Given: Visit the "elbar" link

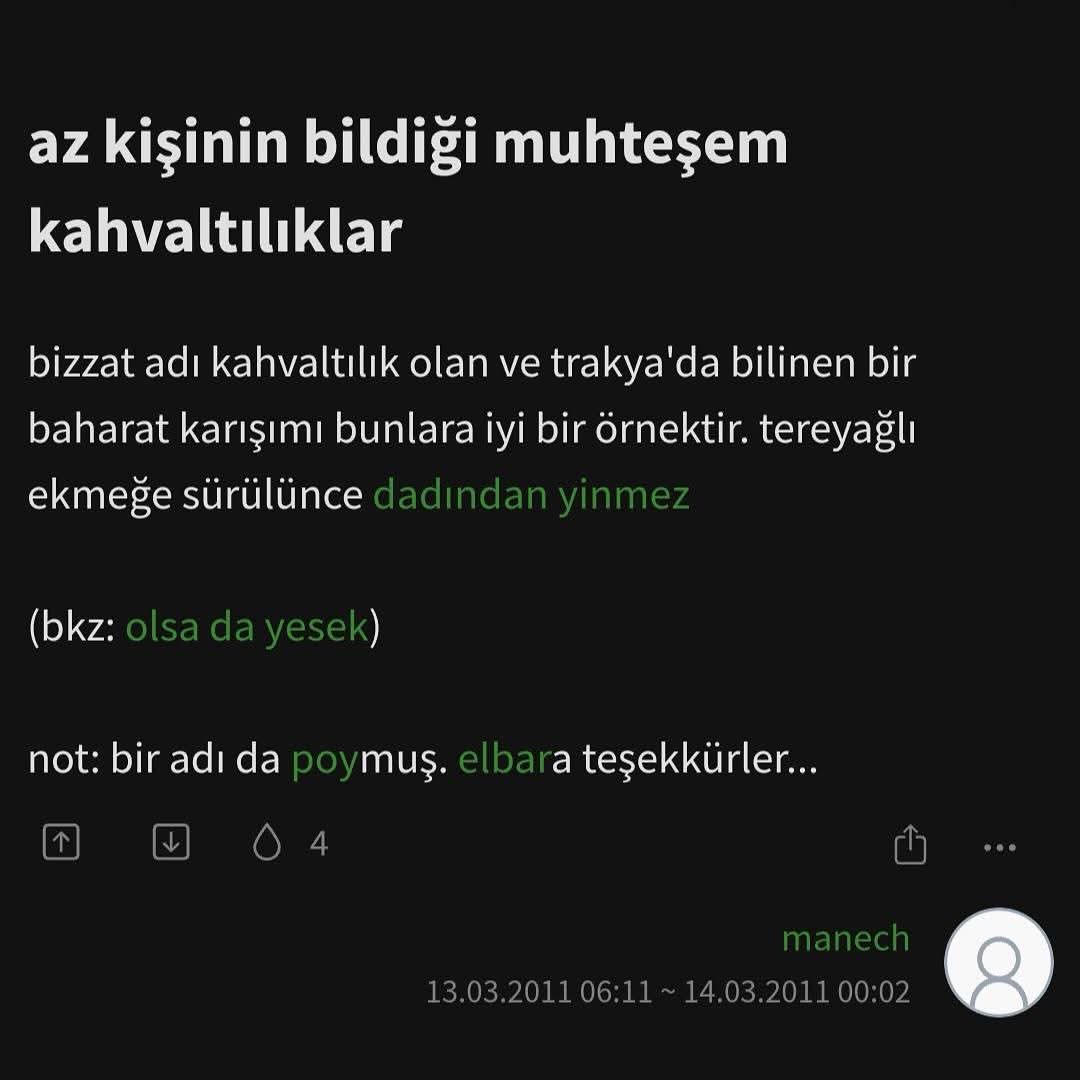Looking at the screenshot, I should tap(505, 761).
